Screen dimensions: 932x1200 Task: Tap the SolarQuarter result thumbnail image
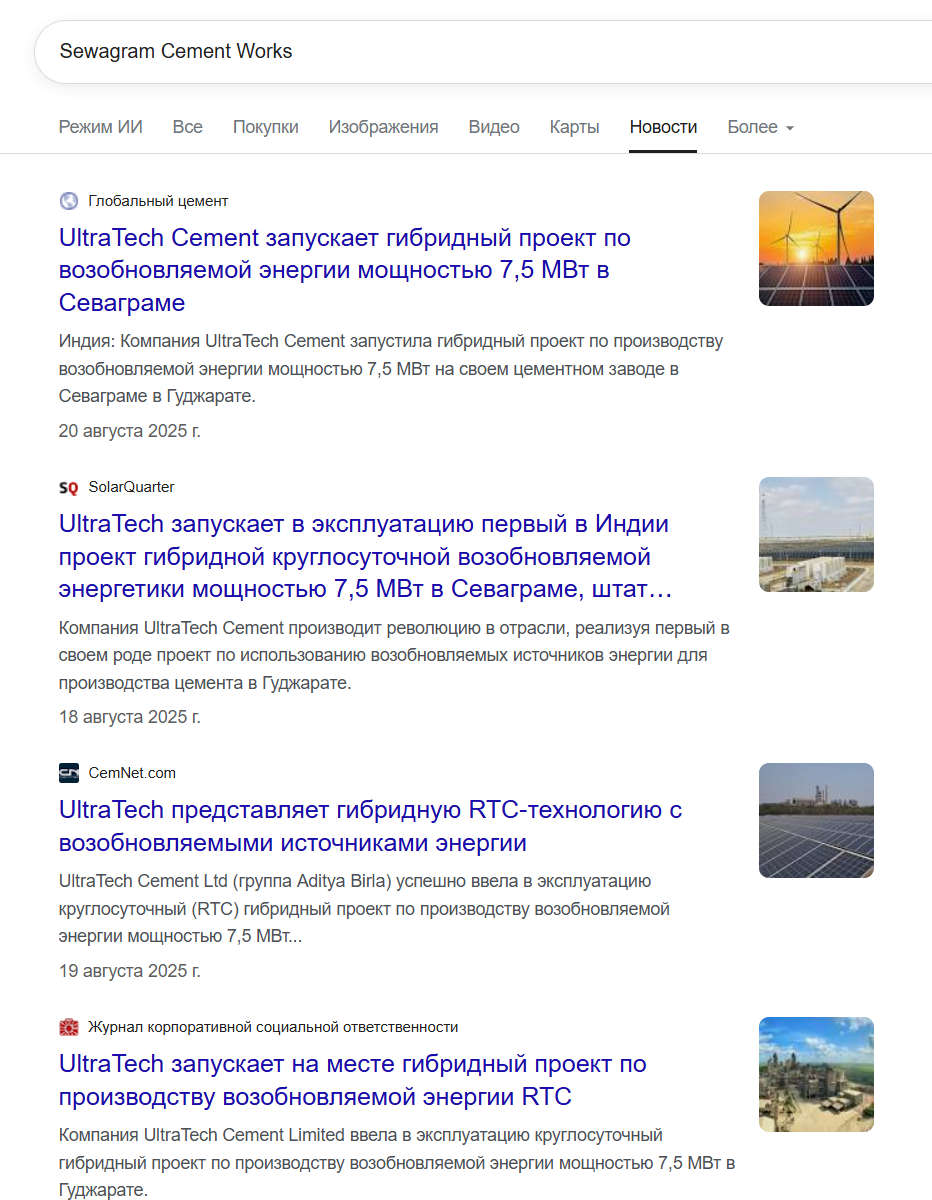(x=816, y=534)
